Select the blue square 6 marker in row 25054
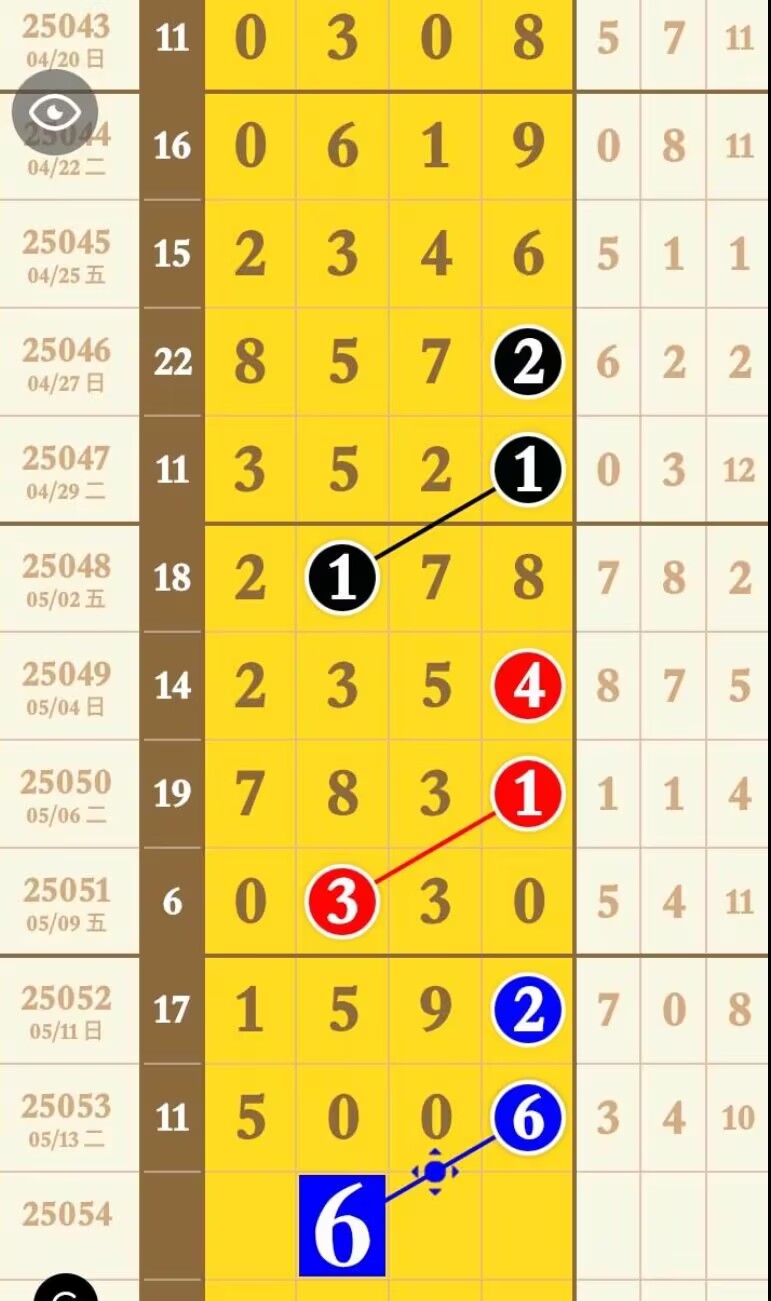 (x=342, y=1226)
